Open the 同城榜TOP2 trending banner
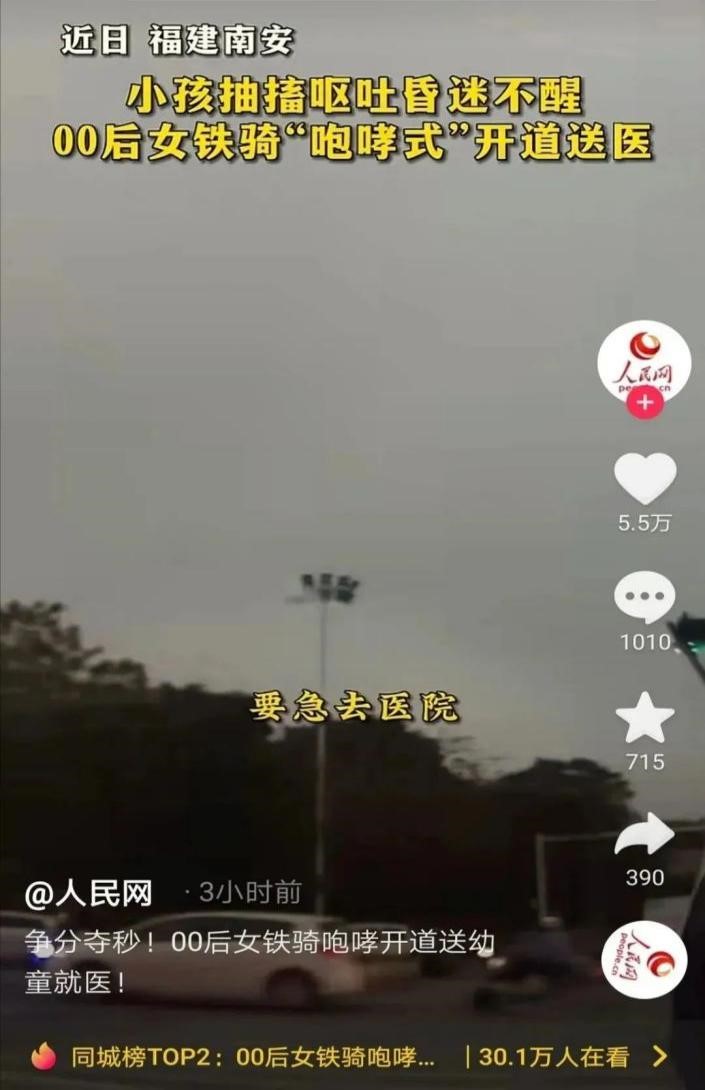 point(350,1056)
